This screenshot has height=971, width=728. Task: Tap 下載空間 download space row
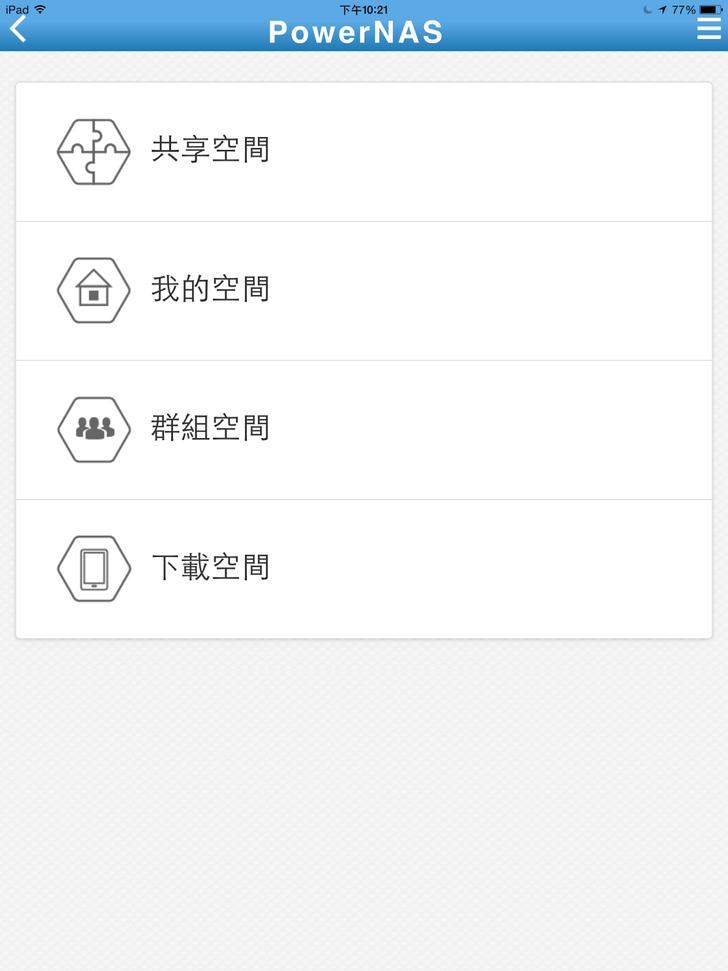point(364,568)
